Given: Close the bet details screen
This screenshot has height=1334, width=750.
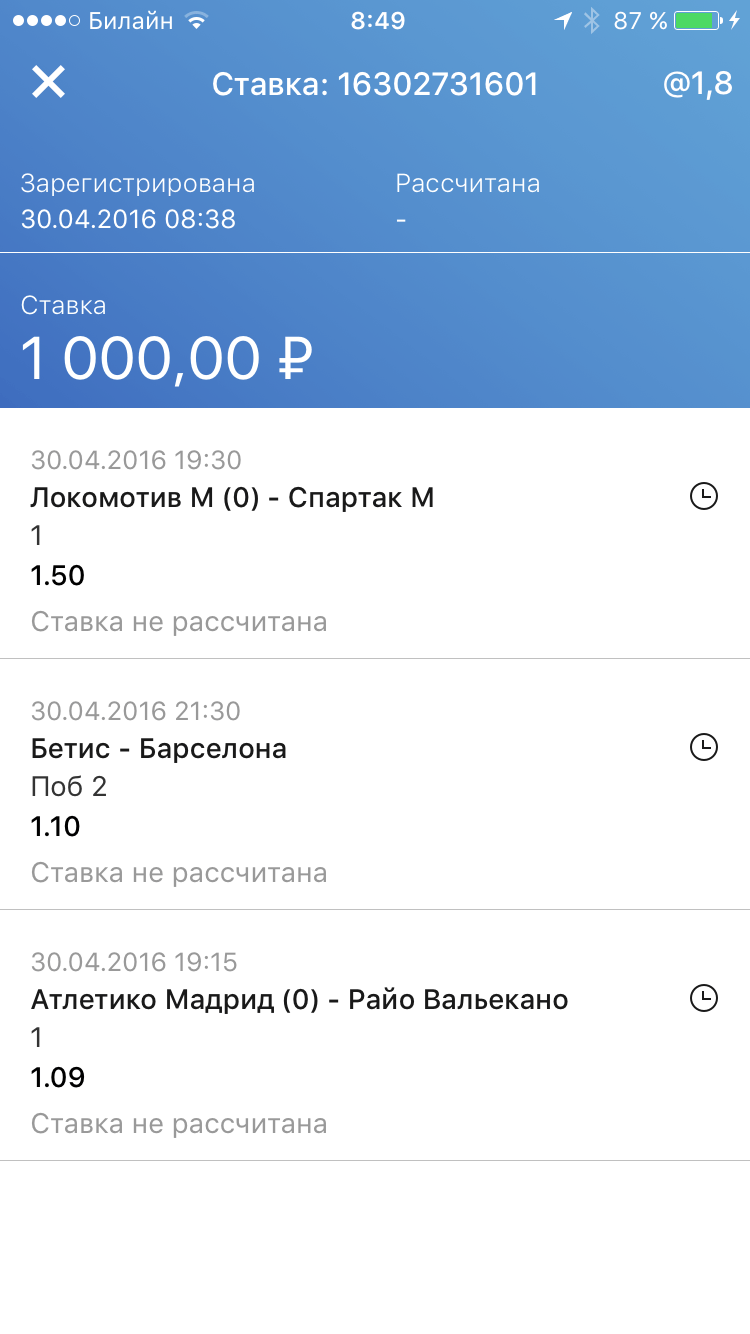Looking at the screenshot, I should click(48, 83).
